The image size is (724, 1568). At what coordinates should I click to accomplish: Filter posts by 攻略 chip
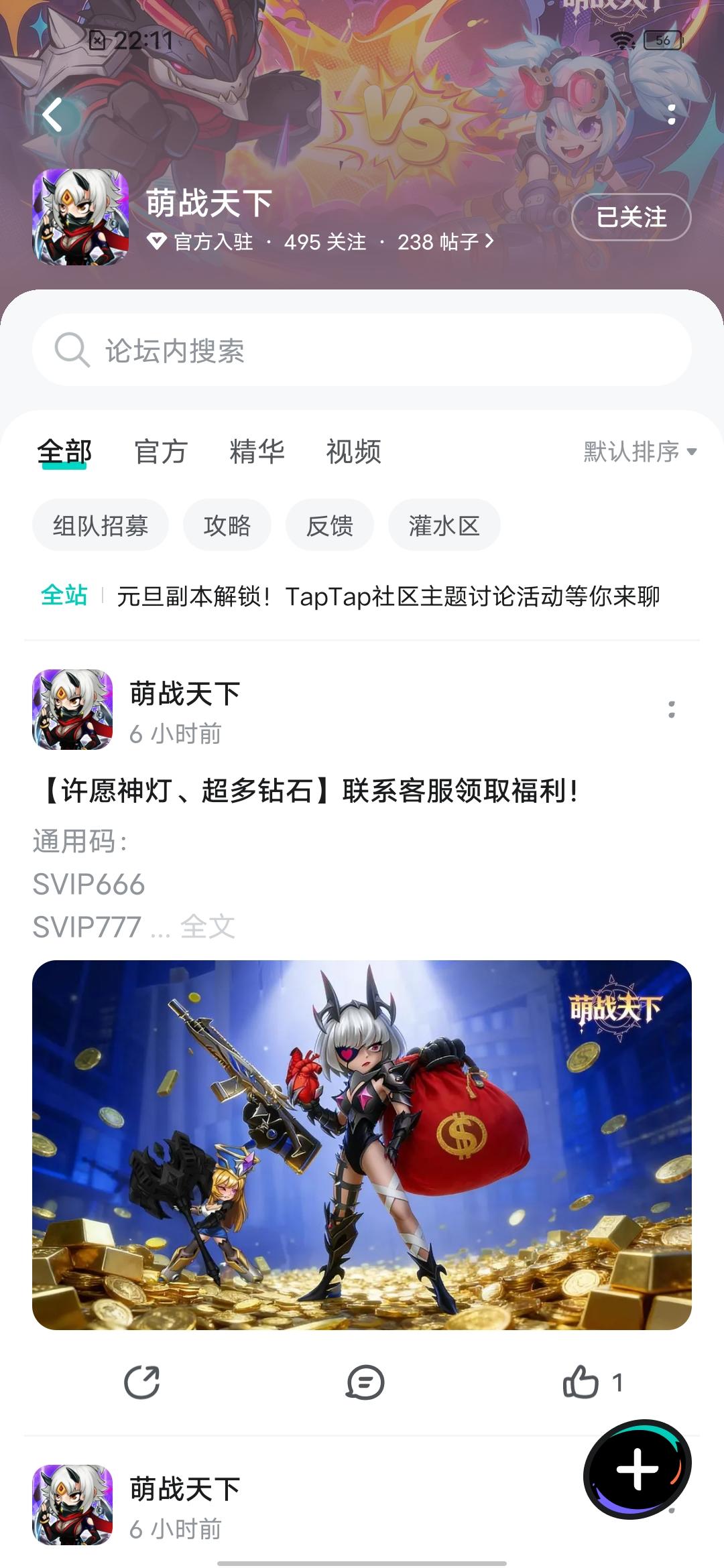pos(227,525)
